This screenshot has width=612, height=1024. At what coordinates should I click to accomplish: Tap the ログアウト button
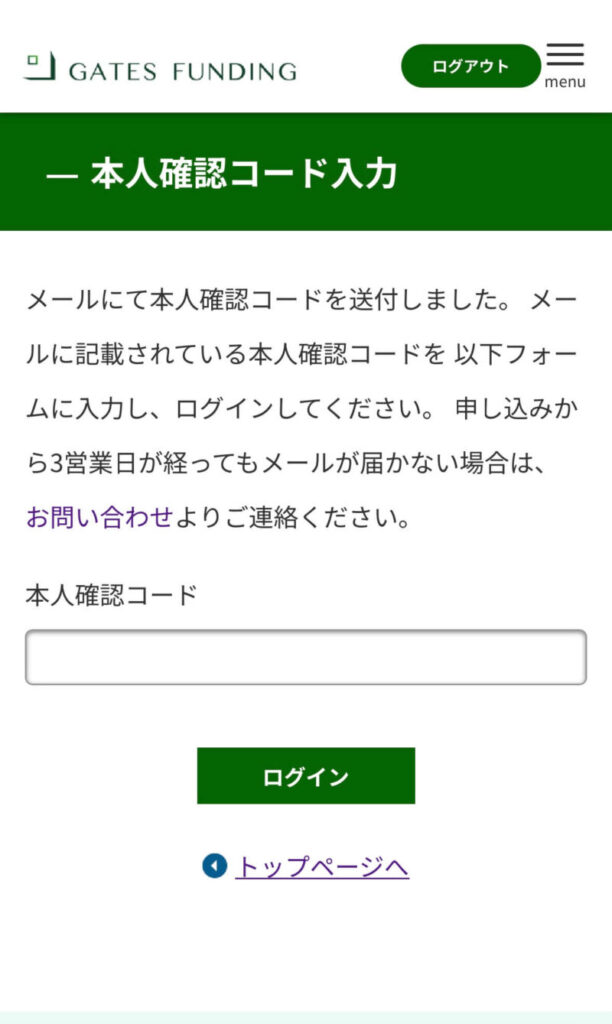click(470, 66)
